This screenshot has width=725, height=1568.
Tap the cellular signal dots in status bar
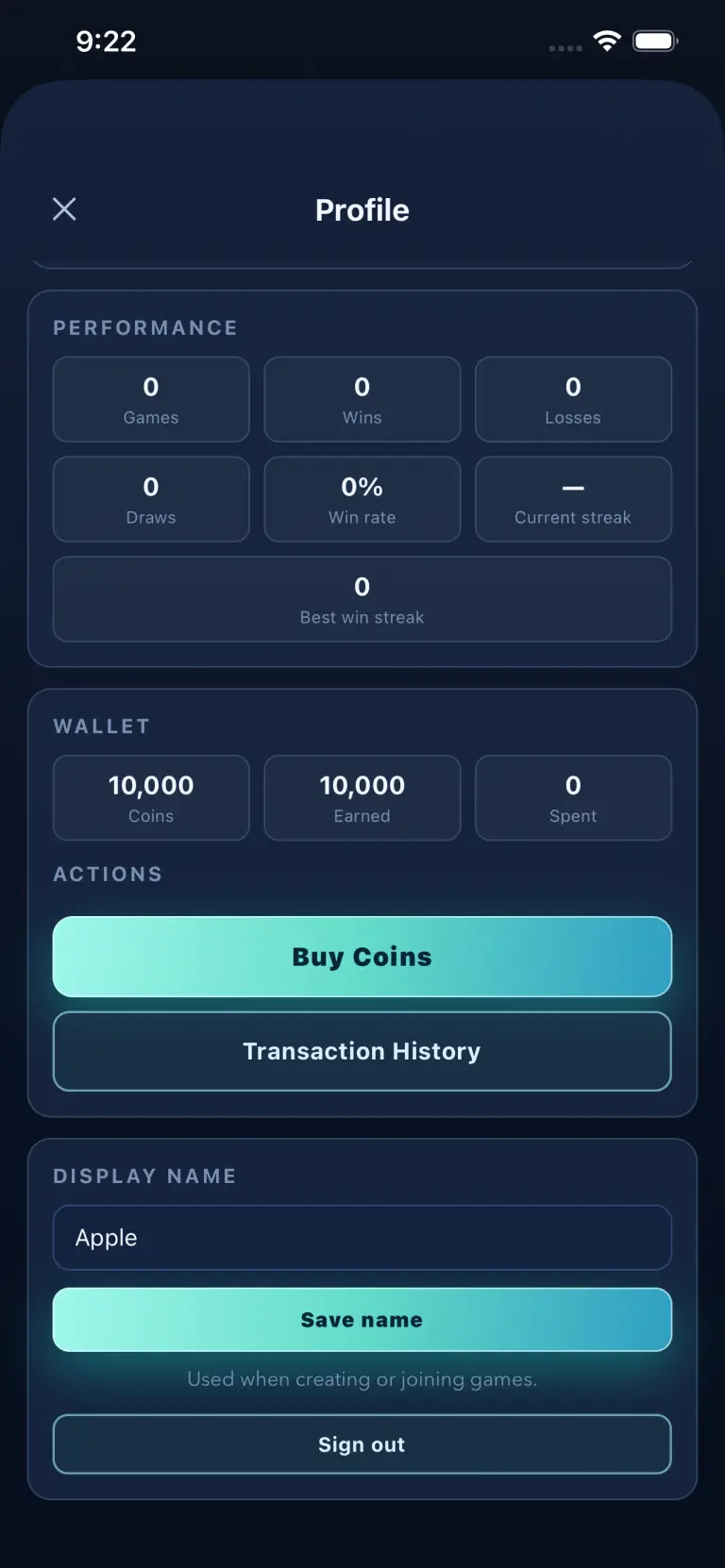tap(565, 46)
